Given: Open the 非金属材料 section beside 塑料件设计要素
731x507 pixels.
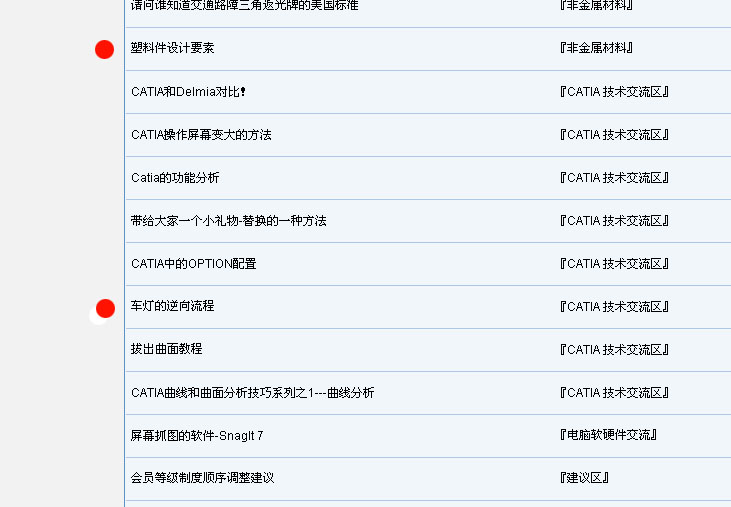Looking at the screenshot, I should pyautogui.click(x=597, y=48).
